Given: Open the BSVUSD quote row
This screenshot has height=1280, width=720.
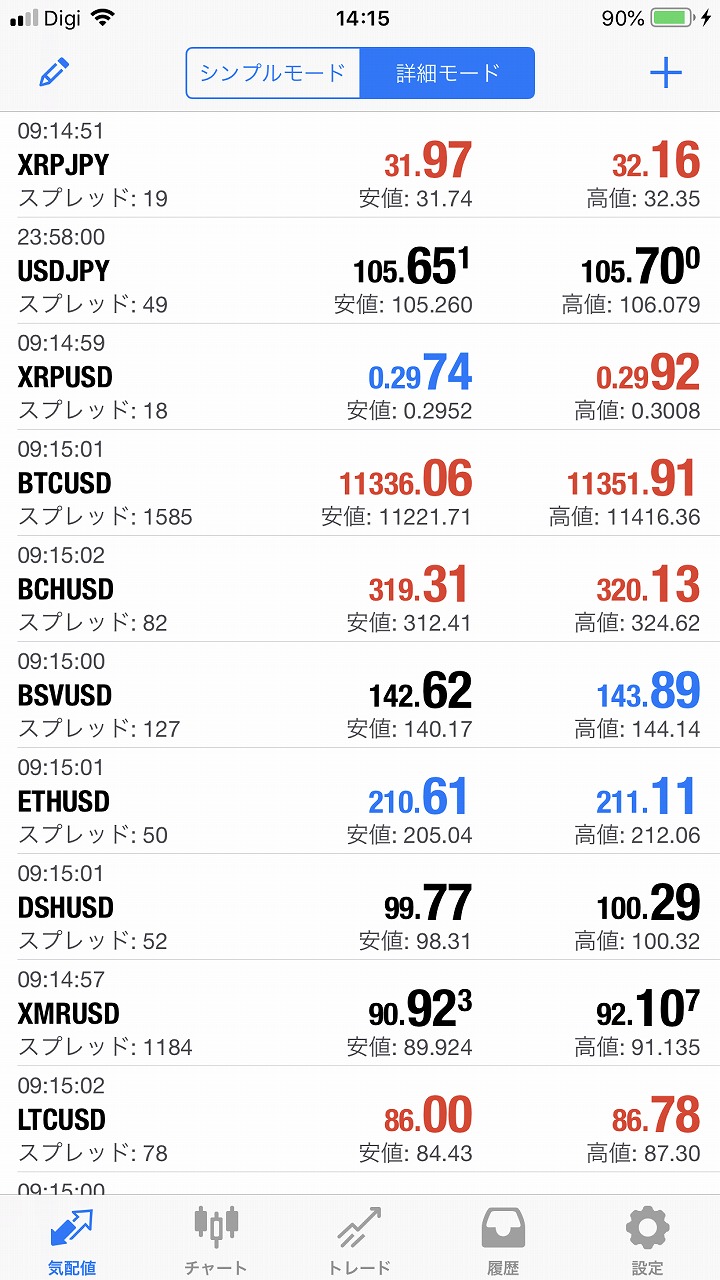Looking at the screenshot, I should (360, 695).
